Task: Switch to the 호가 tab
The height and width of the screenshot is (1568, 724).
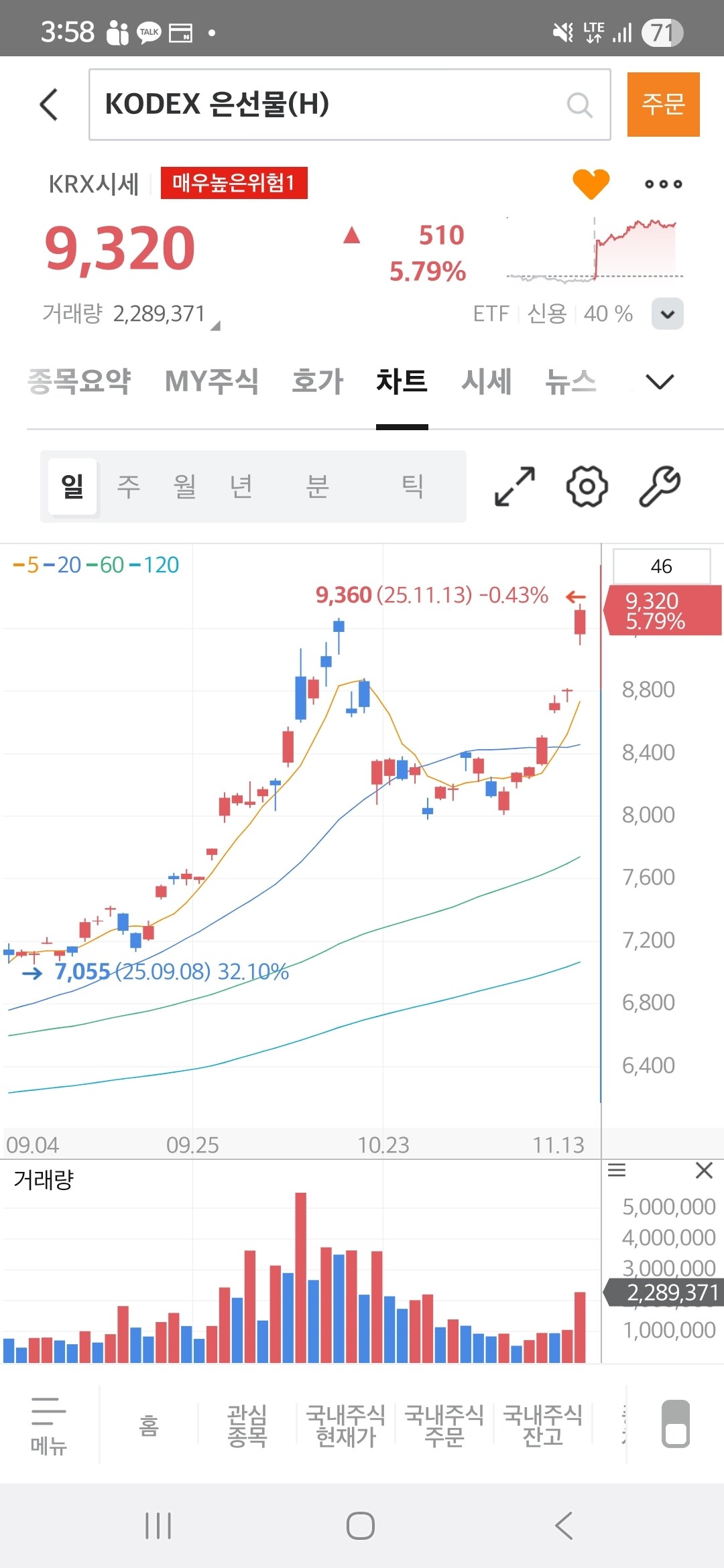Action: [317, 381]
